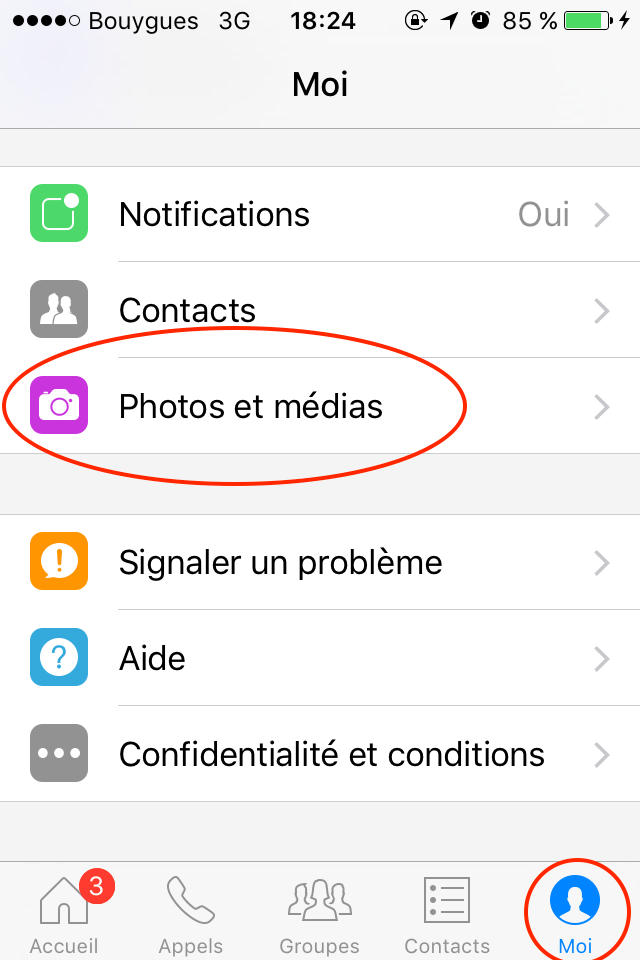Open Confidentialité et conditions
This screenshot has width=640, height=960.
[x=320, y=754]
